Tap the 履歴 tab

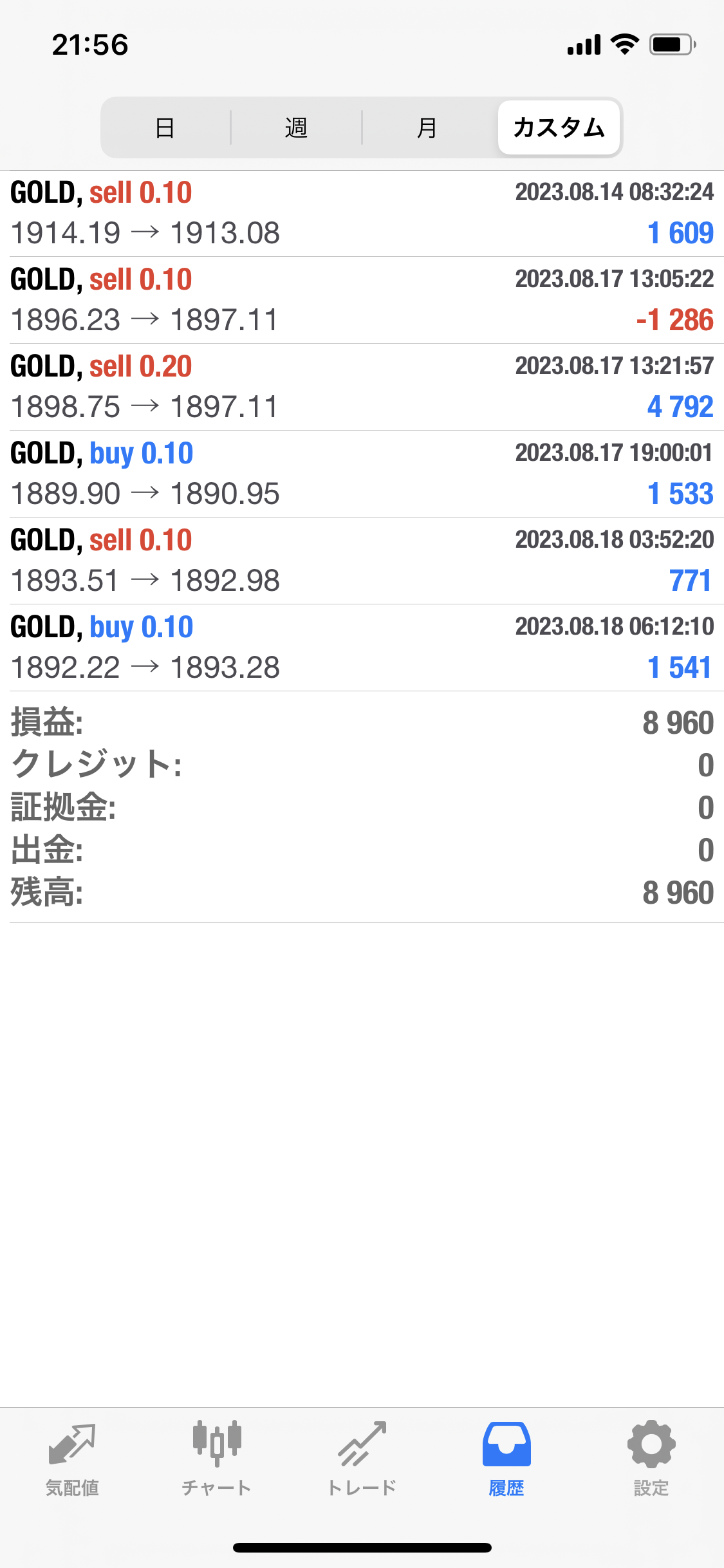coord(506,1459)
